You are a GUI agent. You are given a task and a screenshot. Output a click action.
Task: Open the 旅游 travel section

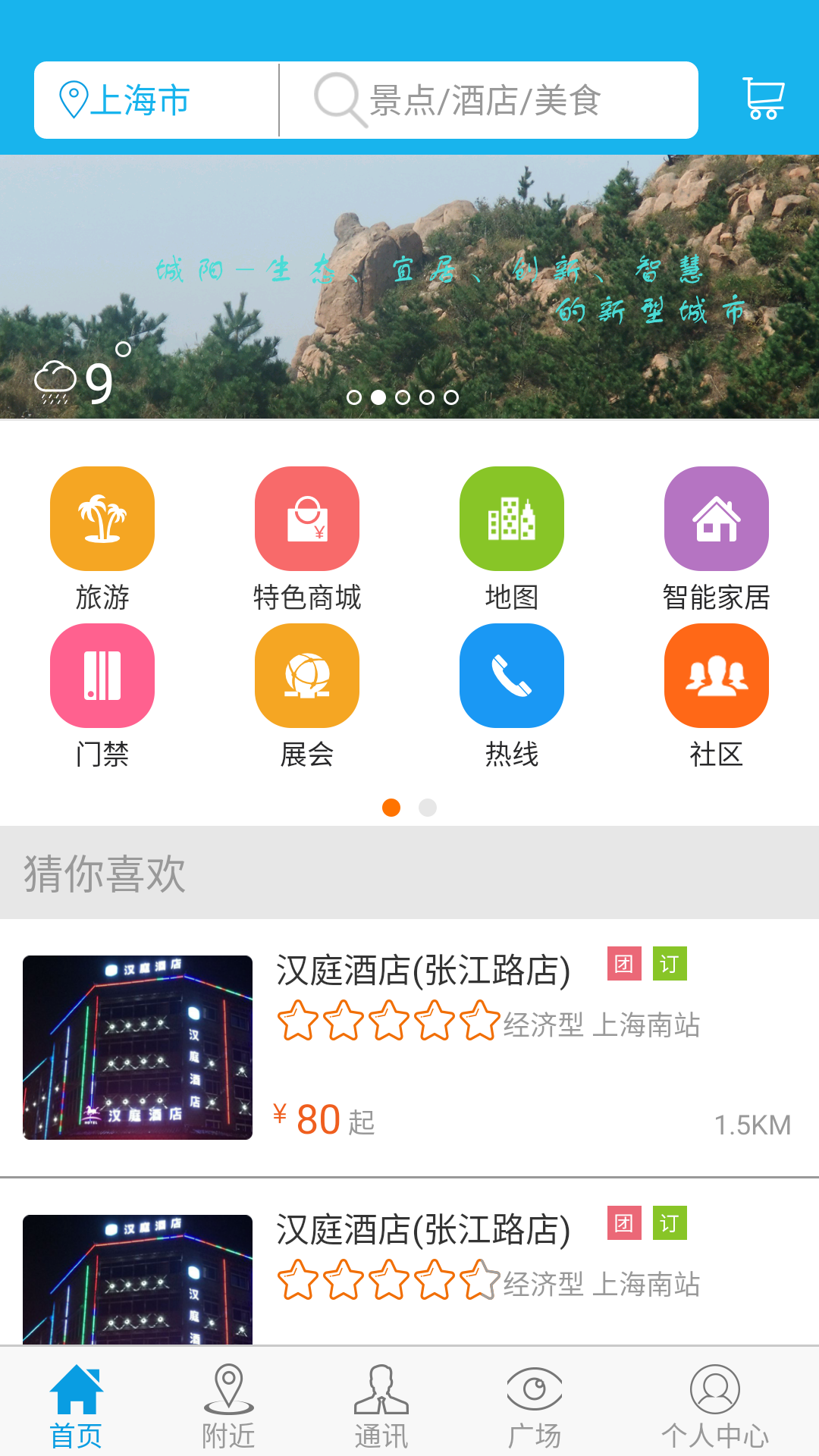pos(102,519)
